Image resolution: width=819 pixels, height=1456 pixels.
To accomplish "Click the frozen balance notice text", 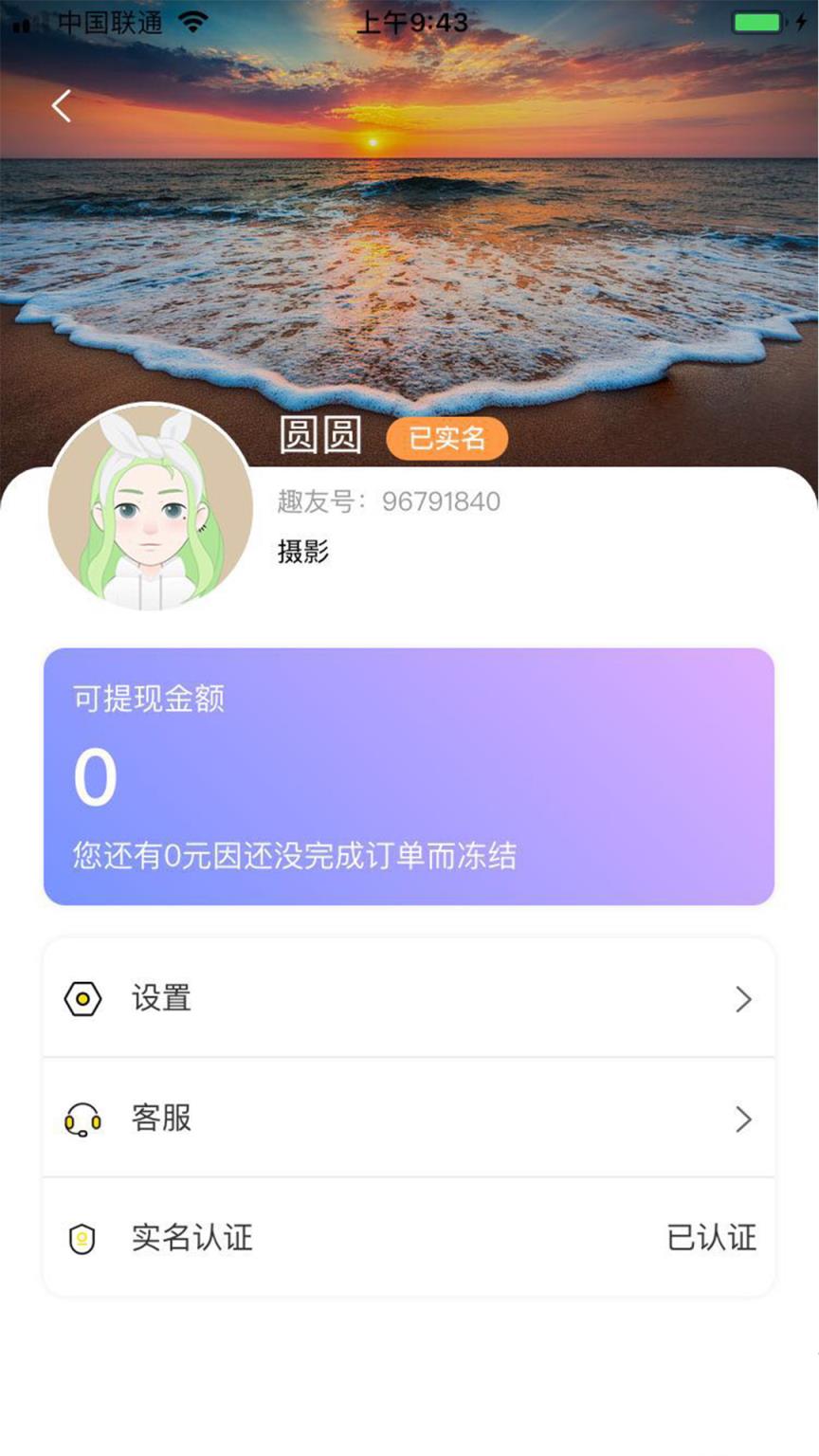I will click(x=294, y=855).
